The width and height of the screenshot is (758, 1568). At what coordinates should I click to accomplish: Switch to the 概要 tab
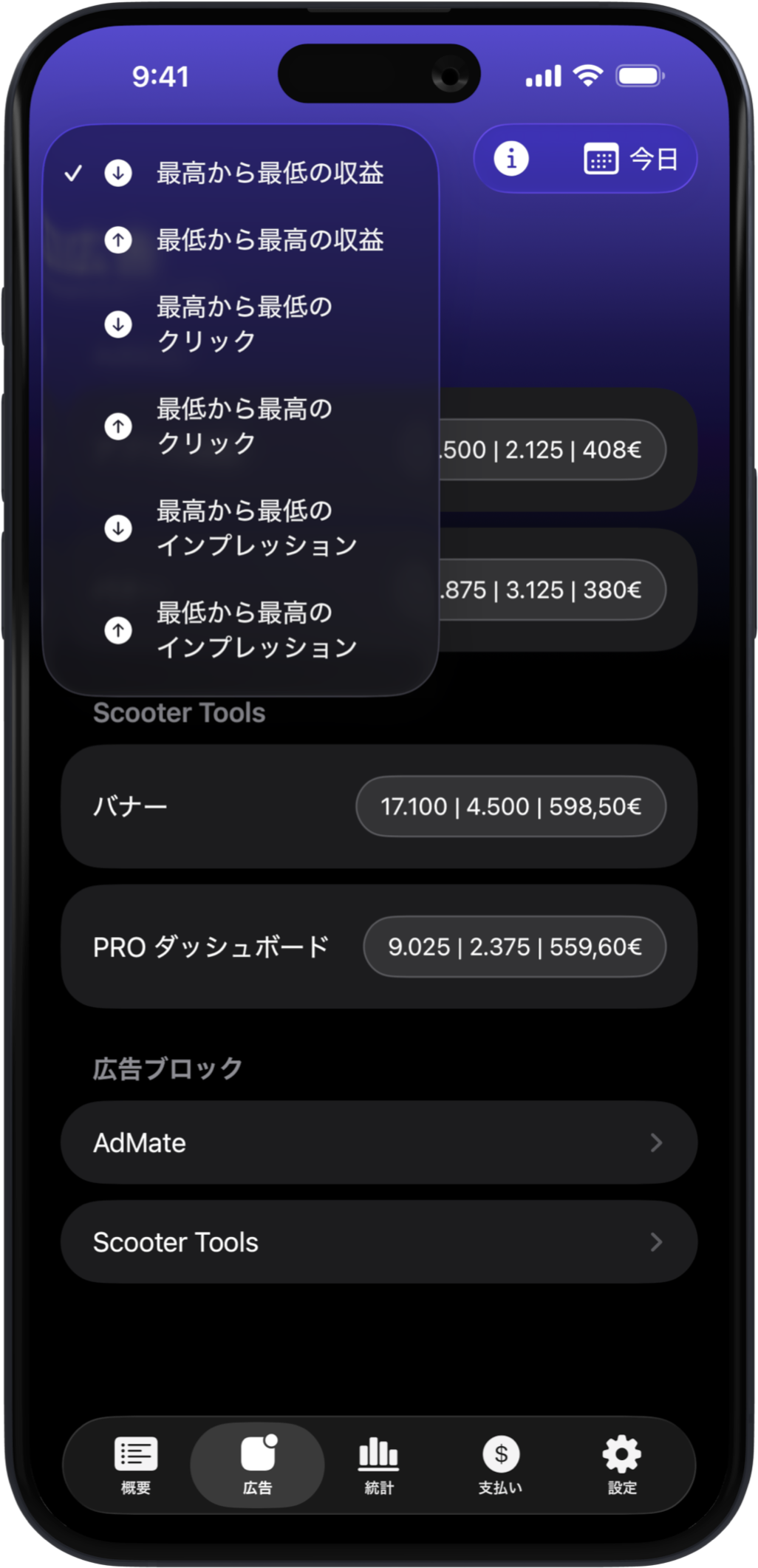point(136,1465)
